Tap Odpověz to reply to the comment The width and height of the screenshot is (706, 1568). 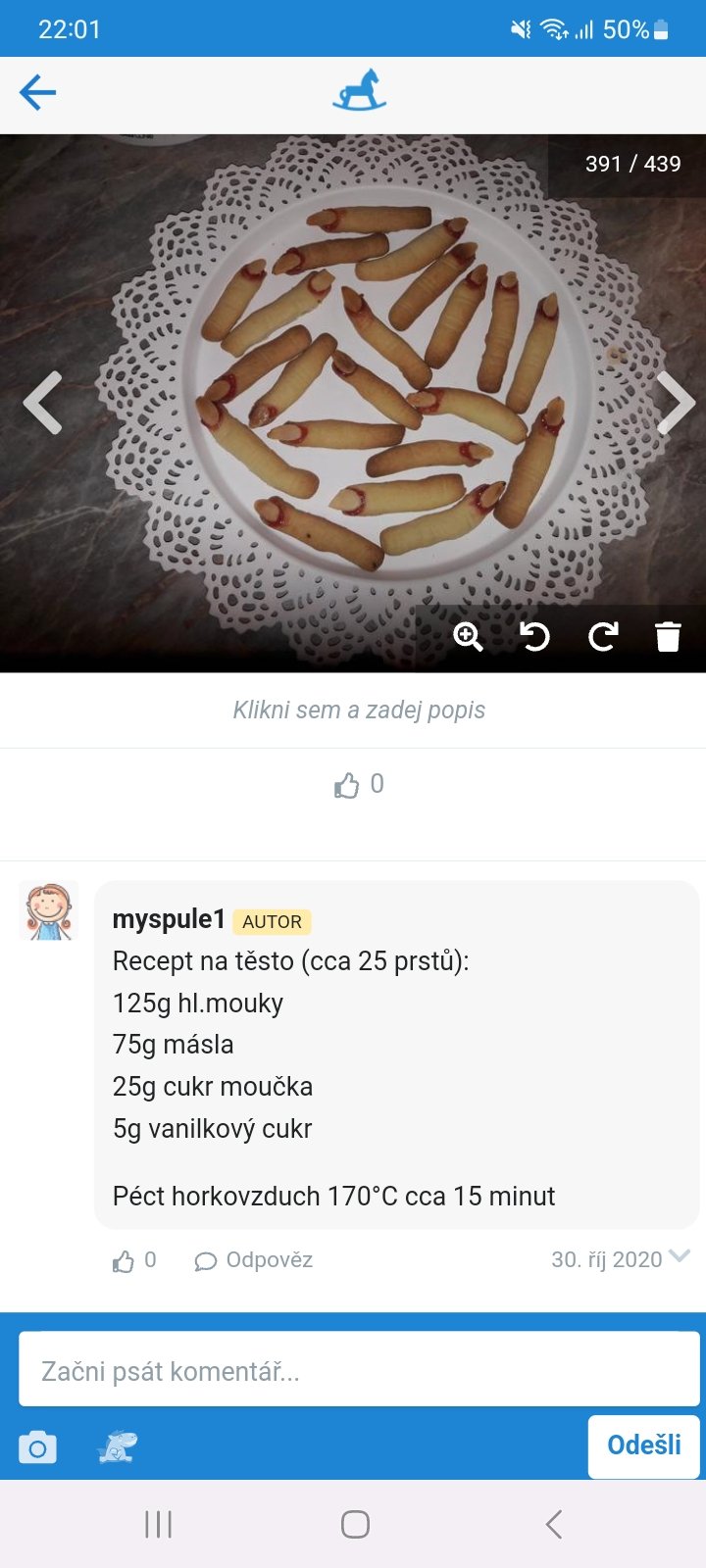point(254,1260)
